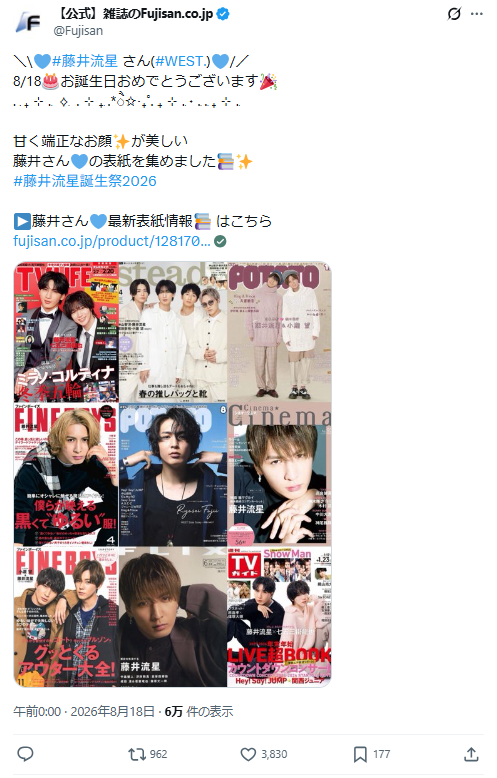Image resolution: width=497 pixels, height=778 pixels.
Task: Open the Fujisan profile avatar
Action: pyautogui.click(x=28, y=22)
